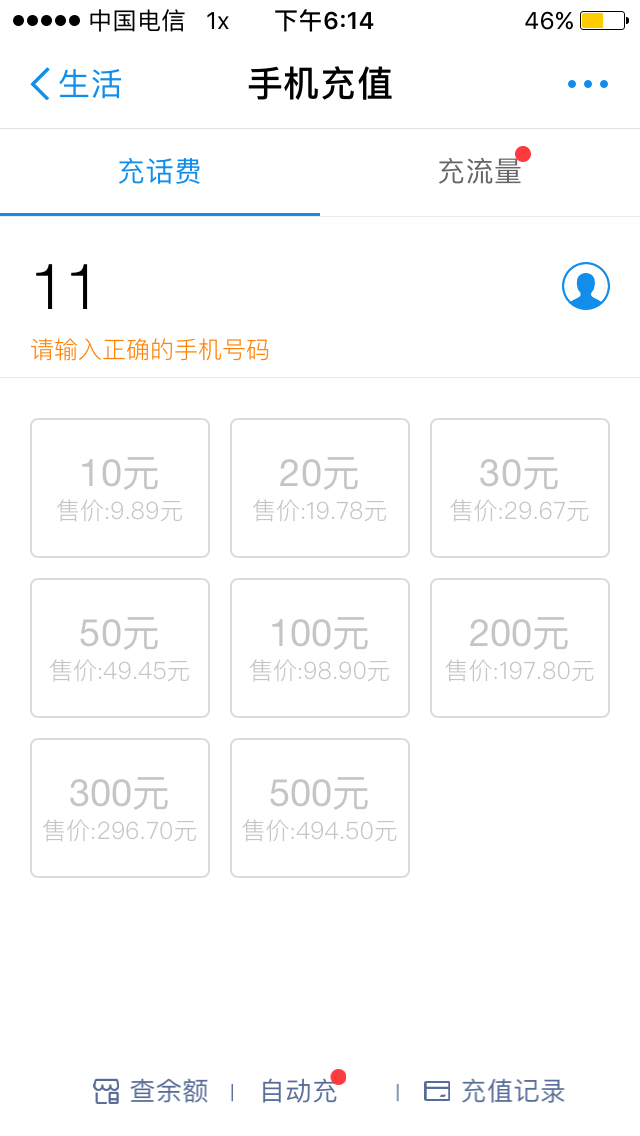
Task: Select the 充话费 tab
Action: pyautogui.click(x=159, y=172)
